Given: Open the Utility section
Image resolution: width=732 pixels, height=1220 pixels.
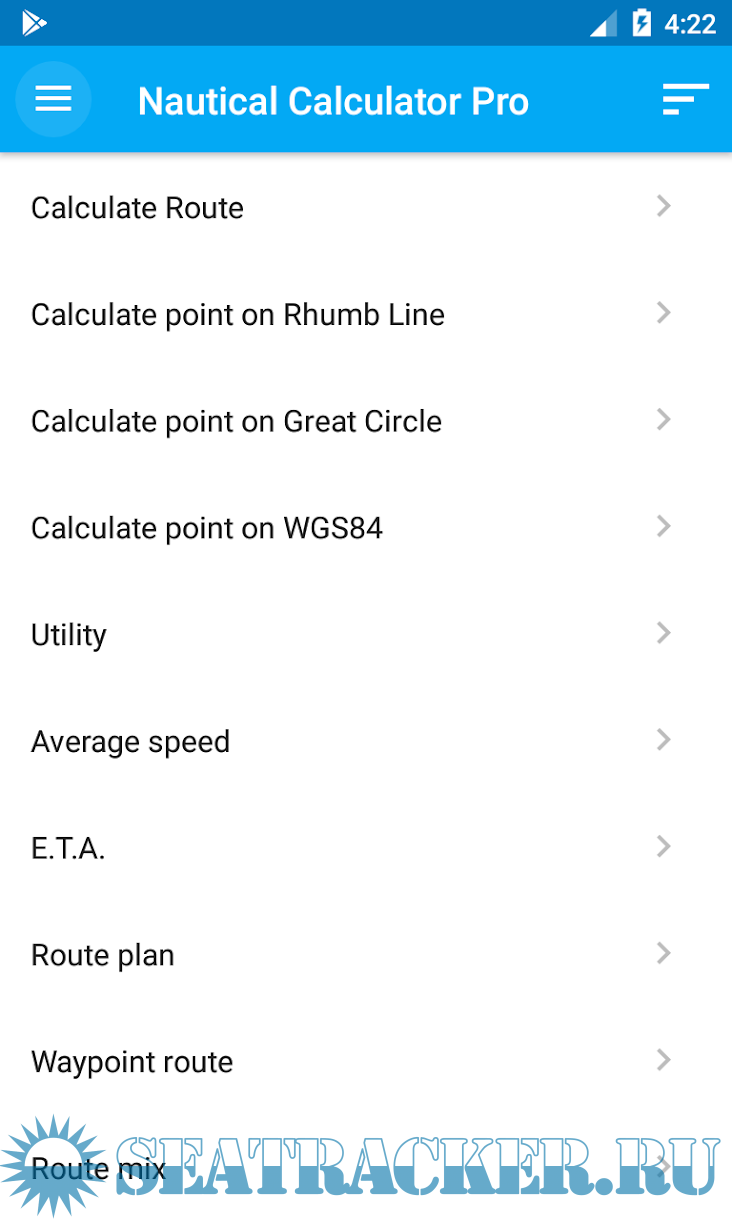Looking at the screenshot, I should 69,635.
